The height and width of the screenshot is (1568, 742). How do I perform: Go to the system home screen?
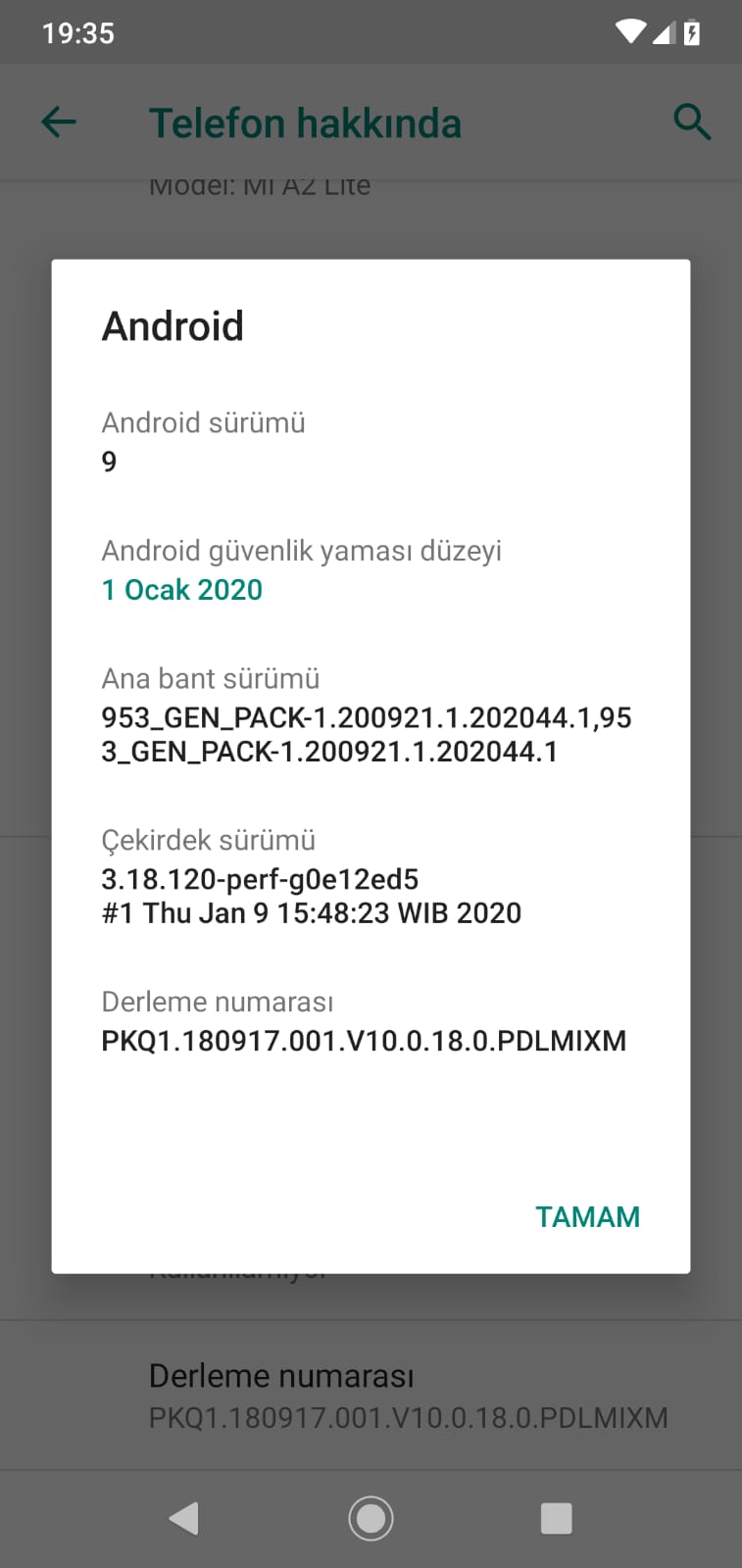(371, 1518)
